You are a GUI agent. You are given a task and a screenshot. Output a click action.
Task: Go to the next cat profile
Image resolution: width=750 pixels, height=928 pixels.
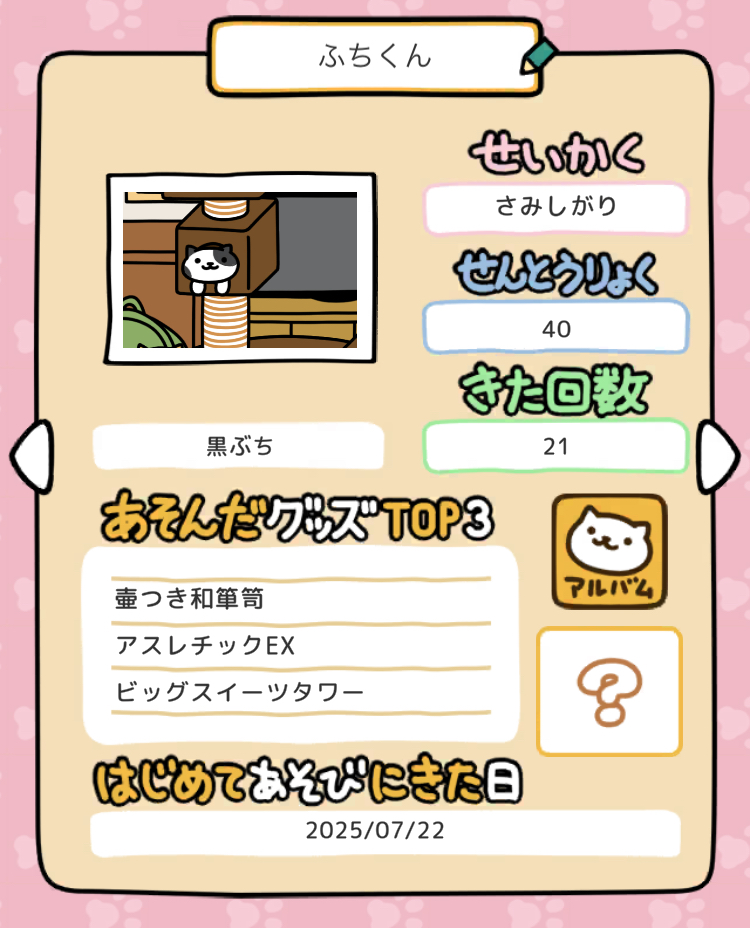click(717, 456)
